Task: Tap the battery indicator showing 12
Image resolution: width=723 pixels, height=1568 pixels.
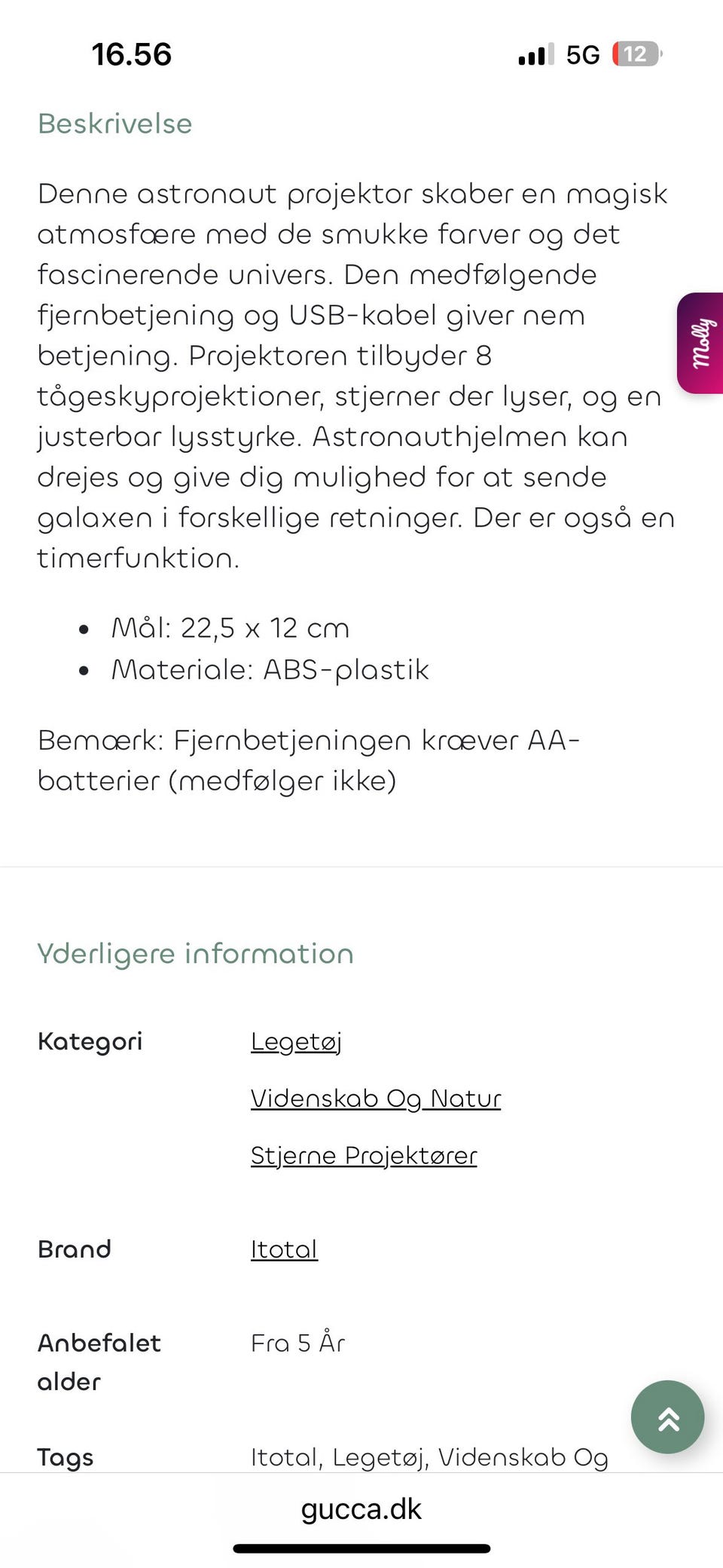Action: coord(635,53)
